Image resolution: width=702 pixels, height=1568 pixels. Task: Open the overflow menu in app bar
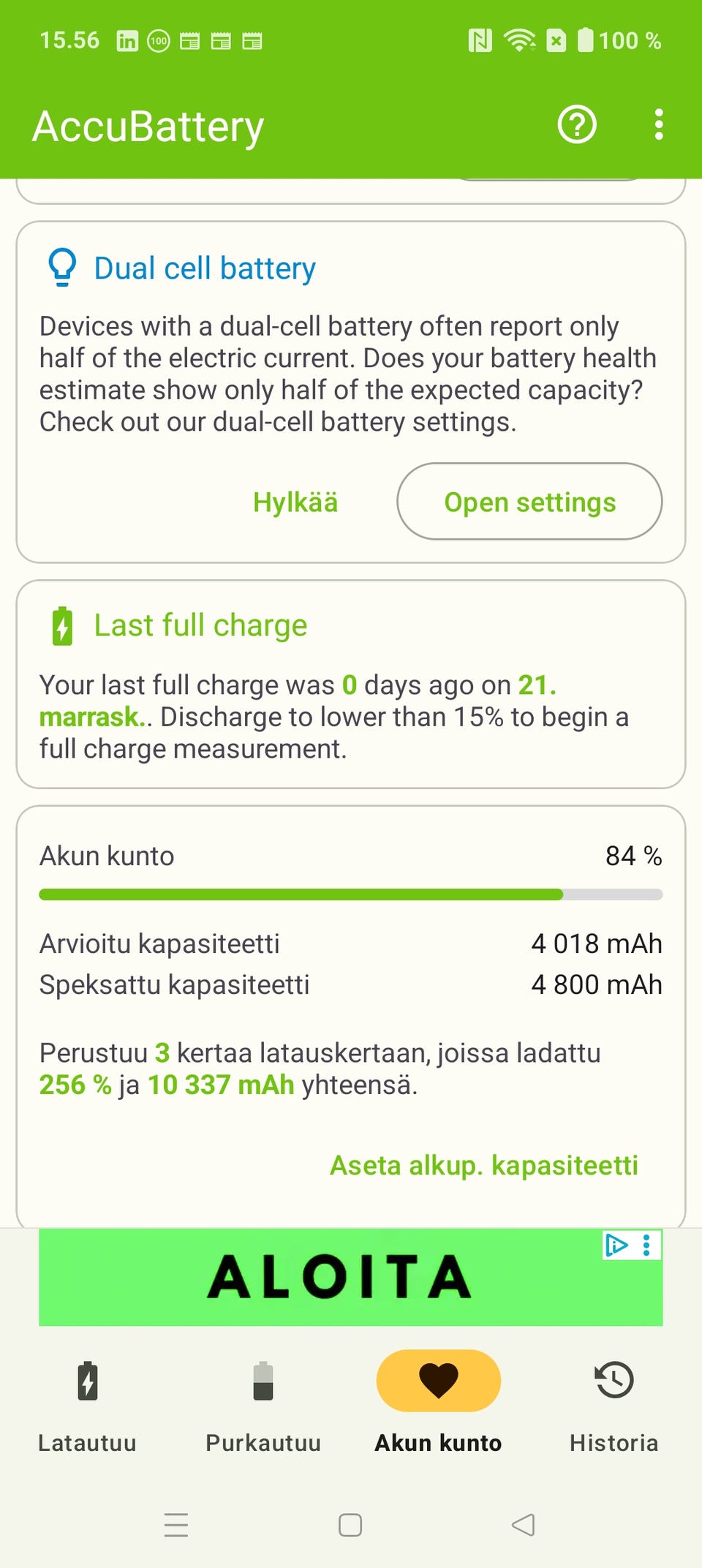tap(659, 125)
